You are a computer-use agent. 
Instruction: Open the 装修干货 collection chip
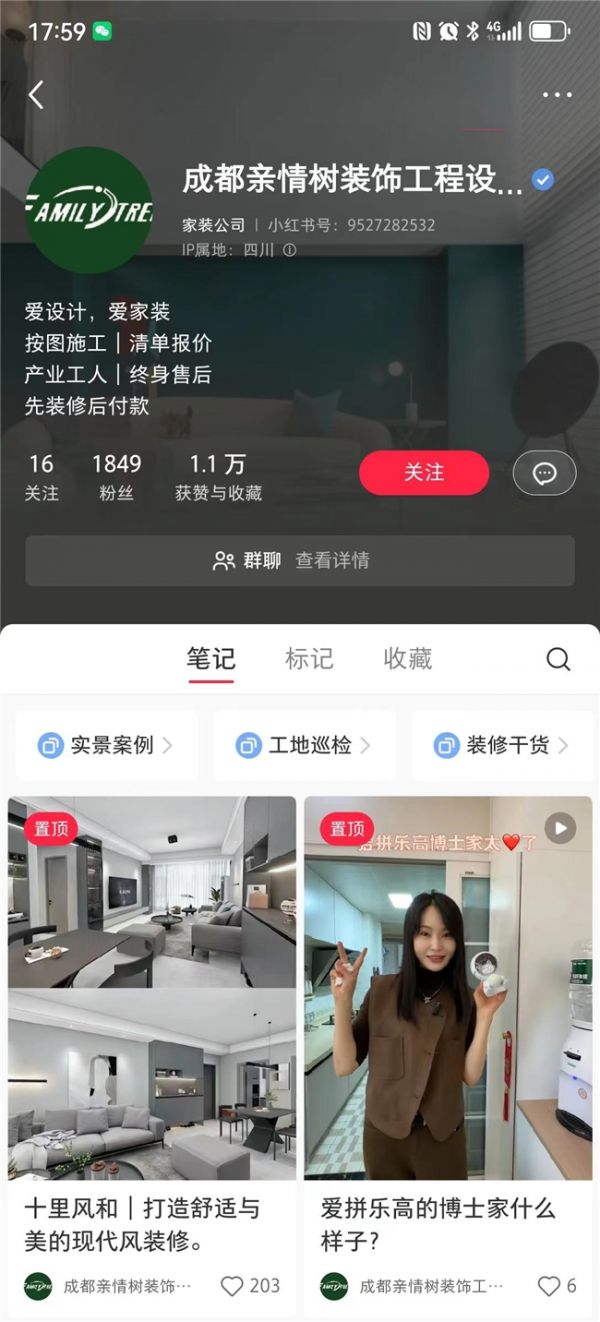(x=502, y=745)
